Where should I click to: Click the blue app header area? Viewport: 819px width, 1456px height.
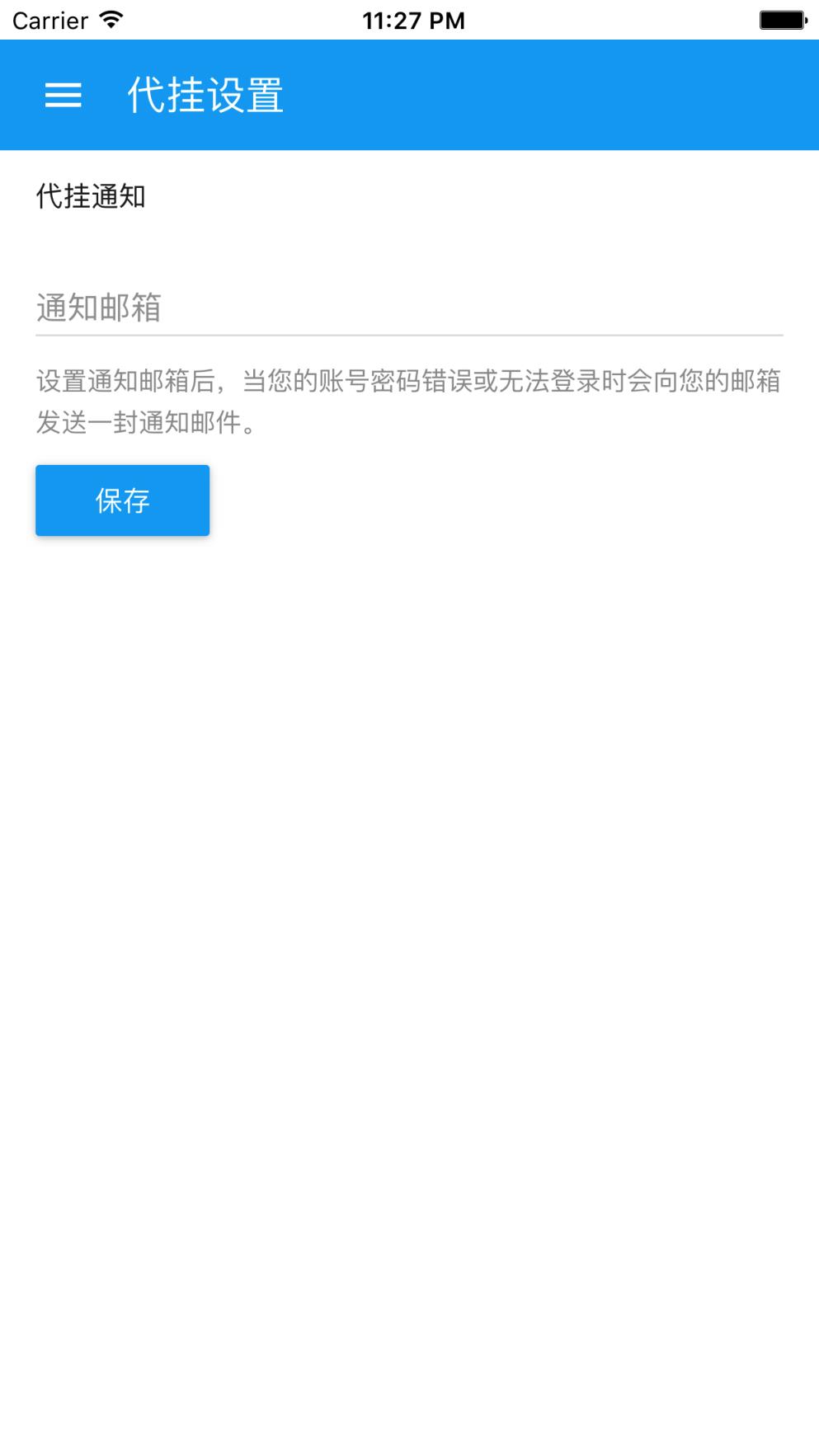pyautogui.click(x=495, y=95)
